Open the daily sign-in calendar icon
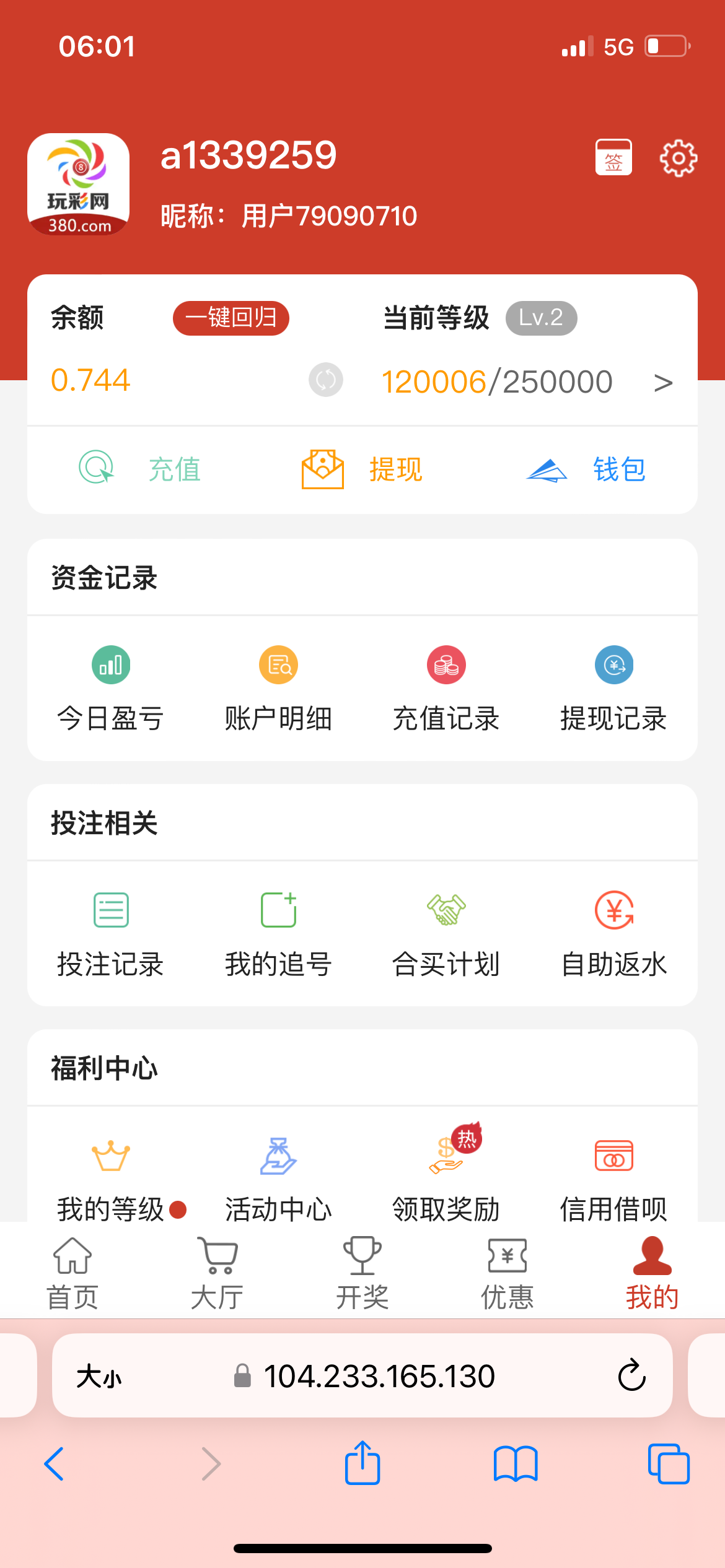This screenshot has width=725, height=1568. click(613, 157)
